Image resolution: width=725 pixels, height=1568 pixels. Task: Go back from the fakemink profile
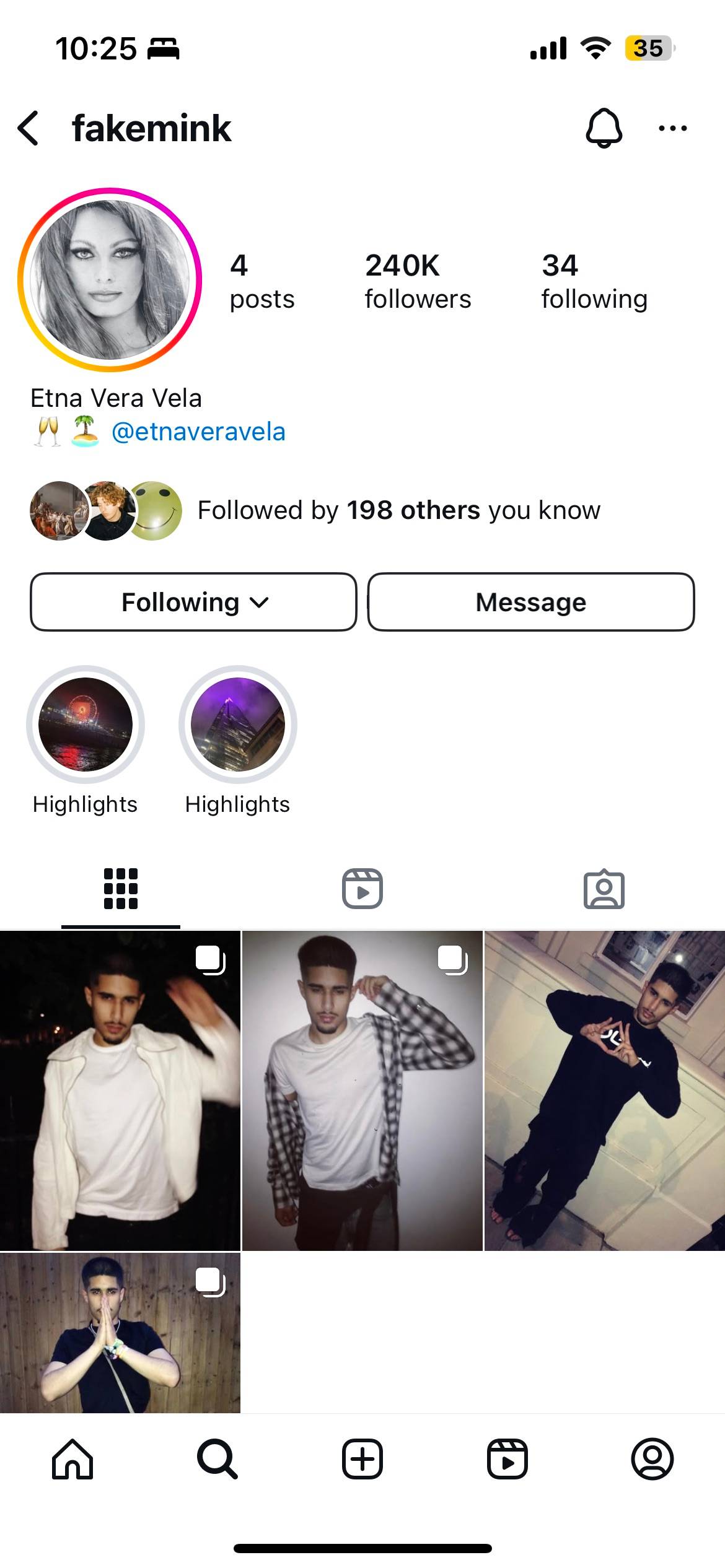[29, 128]
